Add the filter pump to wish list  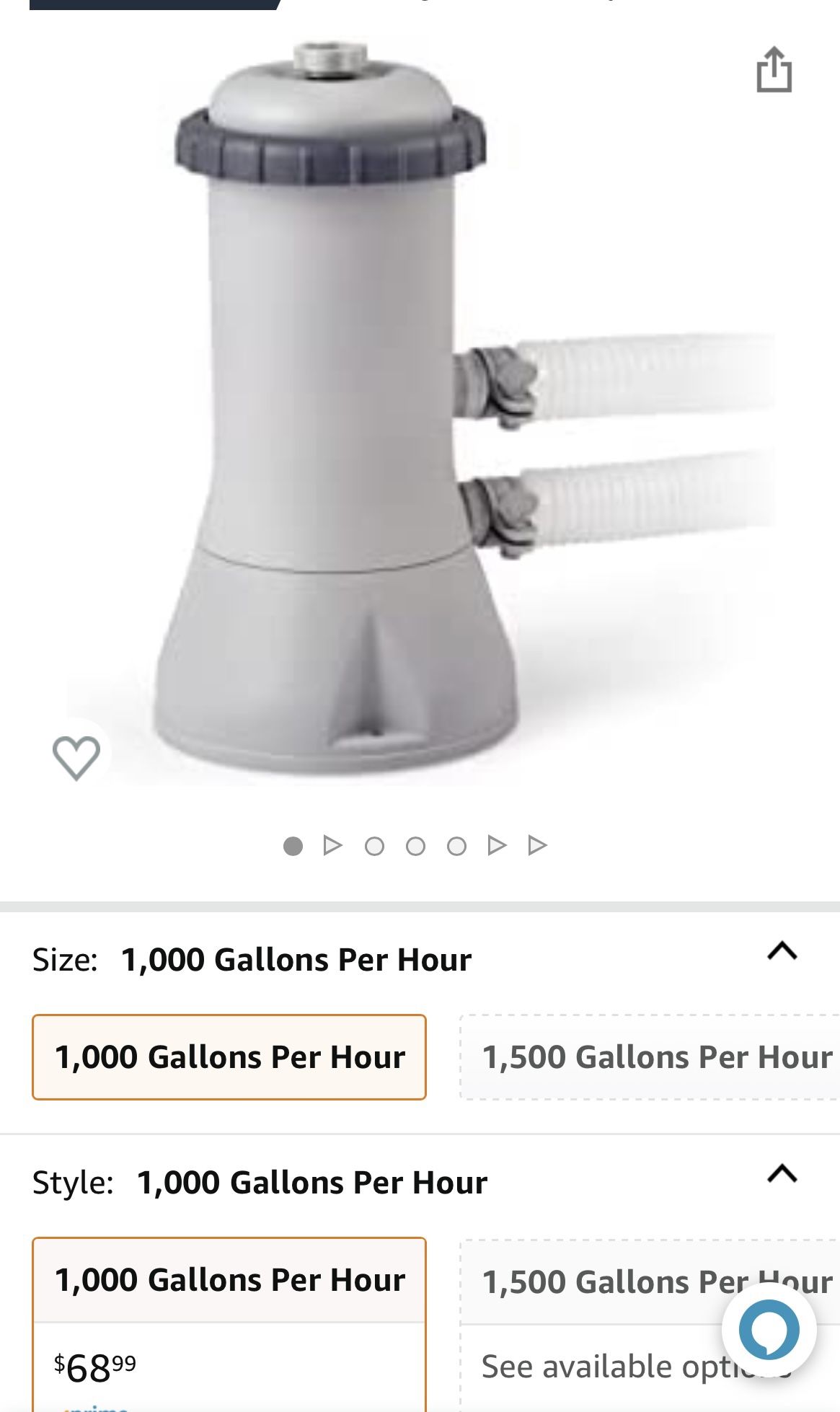click(76, 757)
